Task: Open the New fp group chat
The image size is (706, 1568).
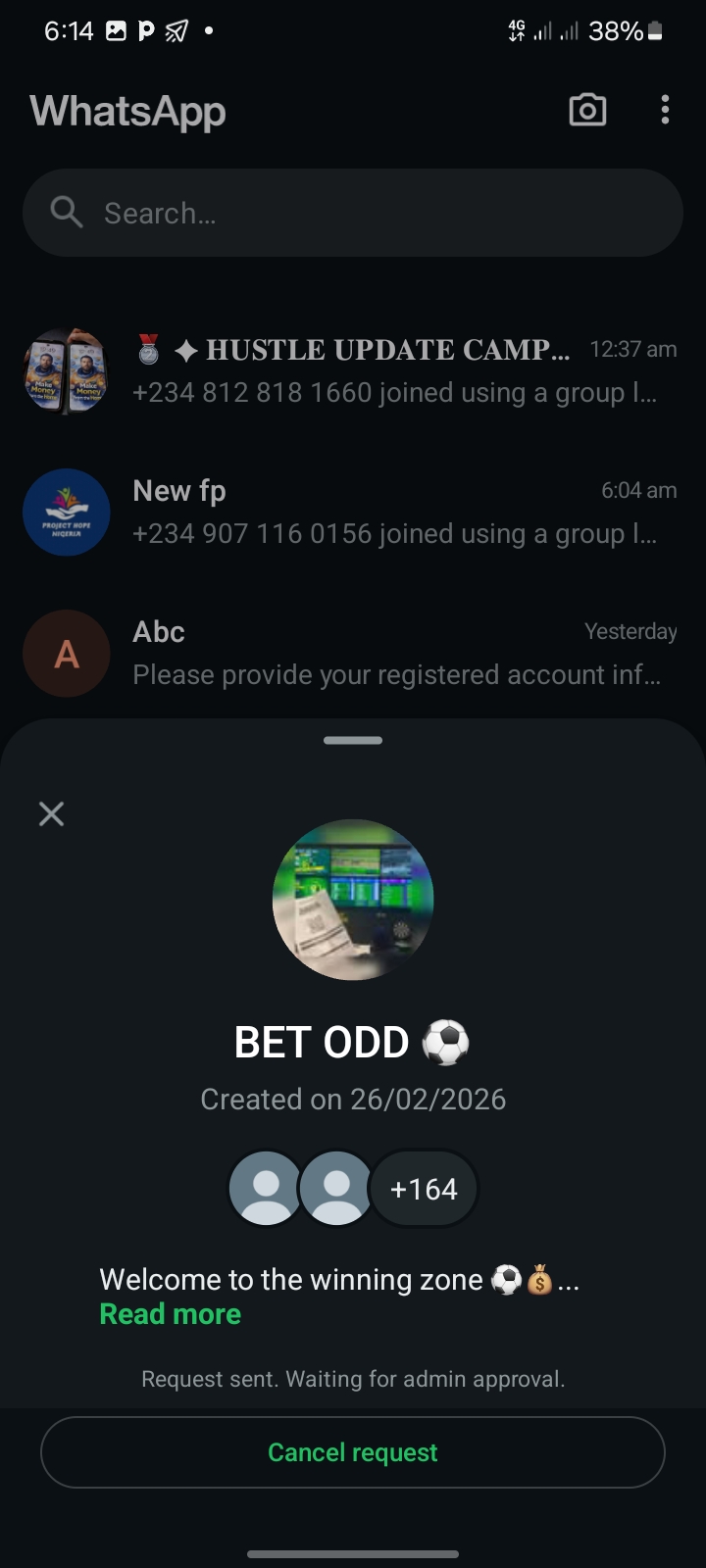Action: [392, 512]
